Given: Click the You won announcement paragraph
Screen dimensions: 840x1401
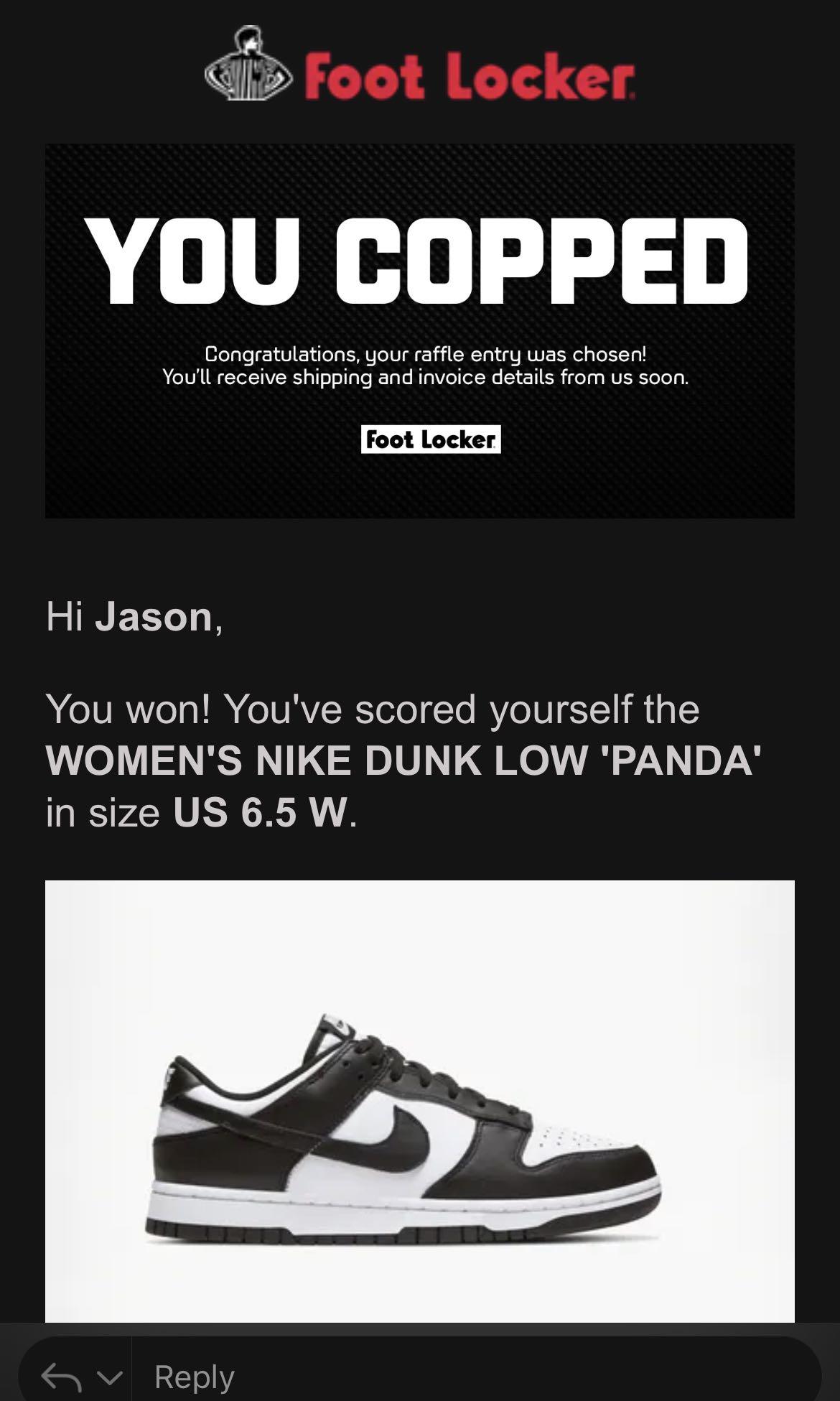Looking at the screenshot, I should point(373,712).
